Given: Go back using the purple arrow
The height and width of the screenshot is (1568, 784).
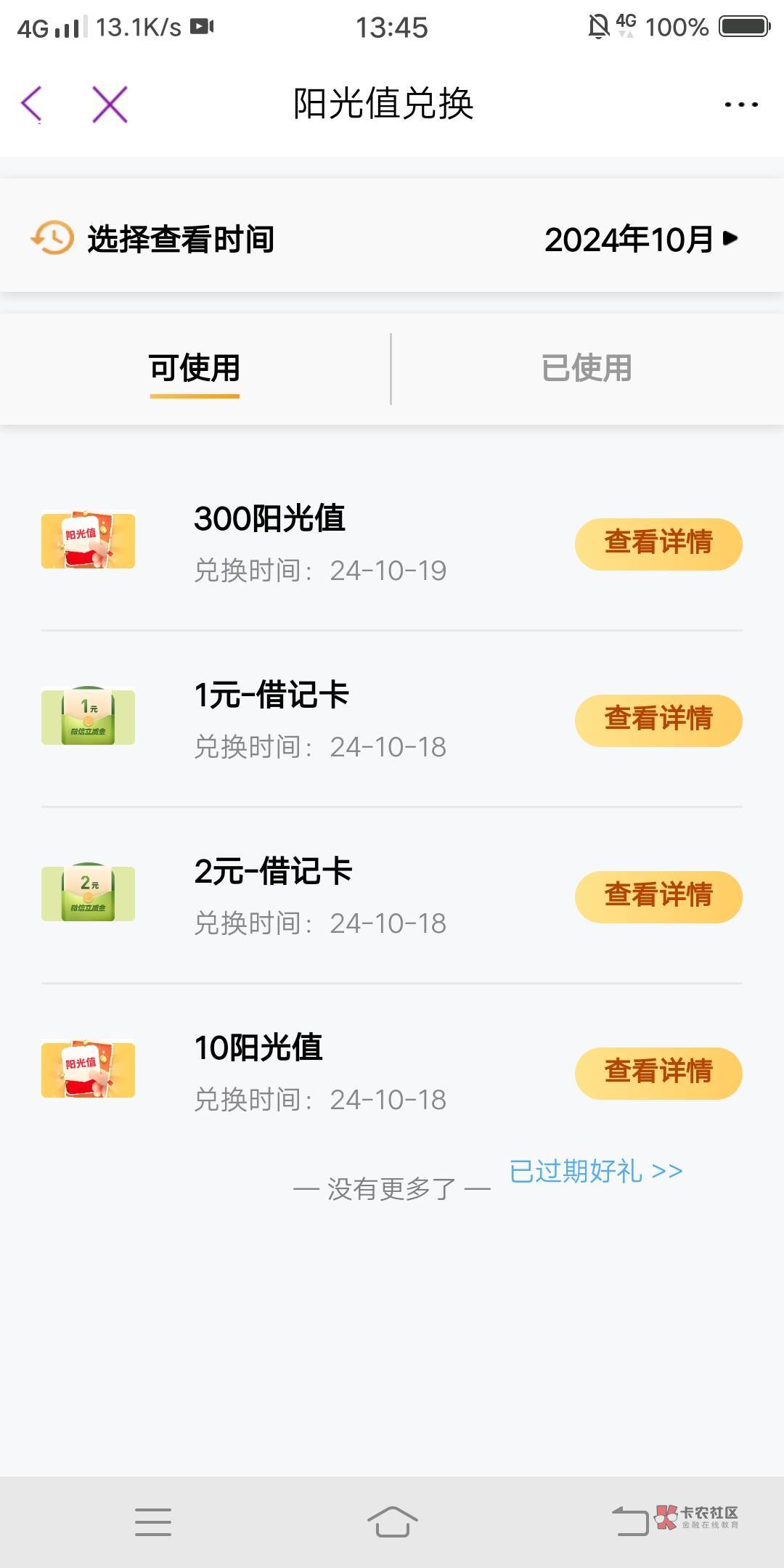Looking at the screenshot, I should 32,104.
